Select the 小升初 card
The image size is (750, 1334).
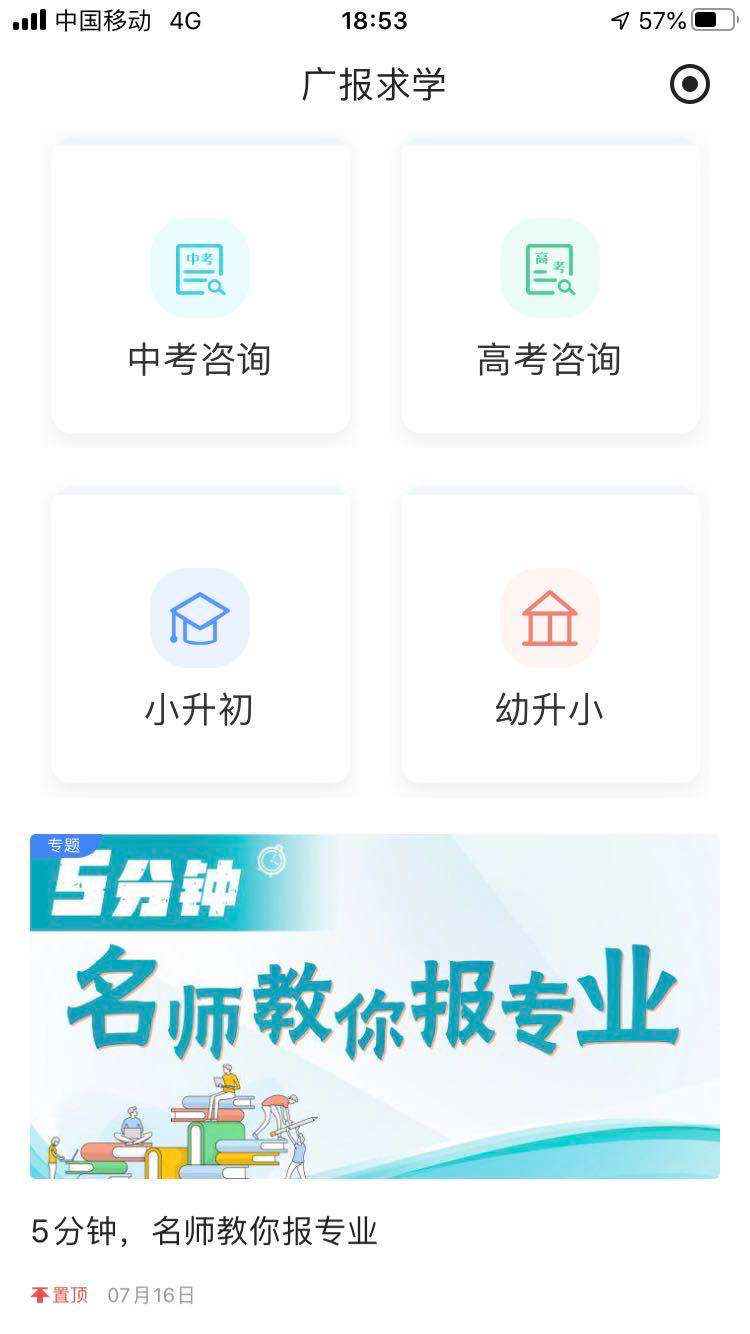(200, 640)
